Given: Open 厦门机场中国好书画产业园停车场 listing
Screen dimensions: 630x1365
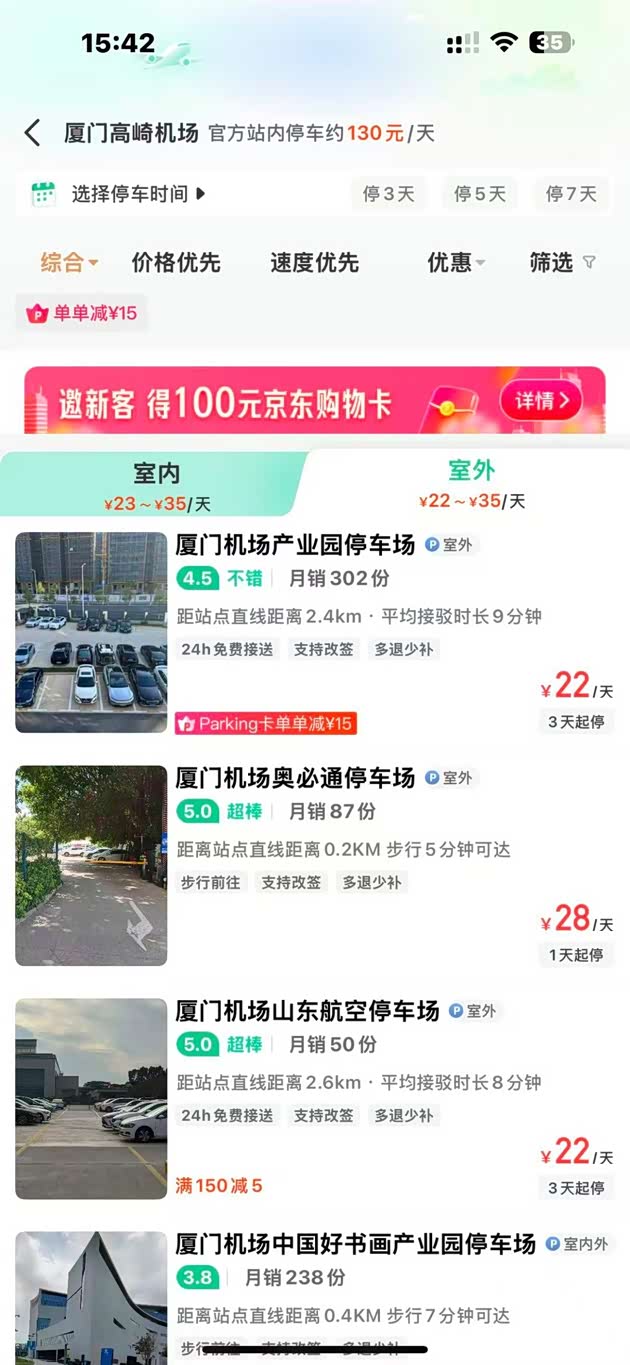Looking at the screenshot, I should (356, 1244).
